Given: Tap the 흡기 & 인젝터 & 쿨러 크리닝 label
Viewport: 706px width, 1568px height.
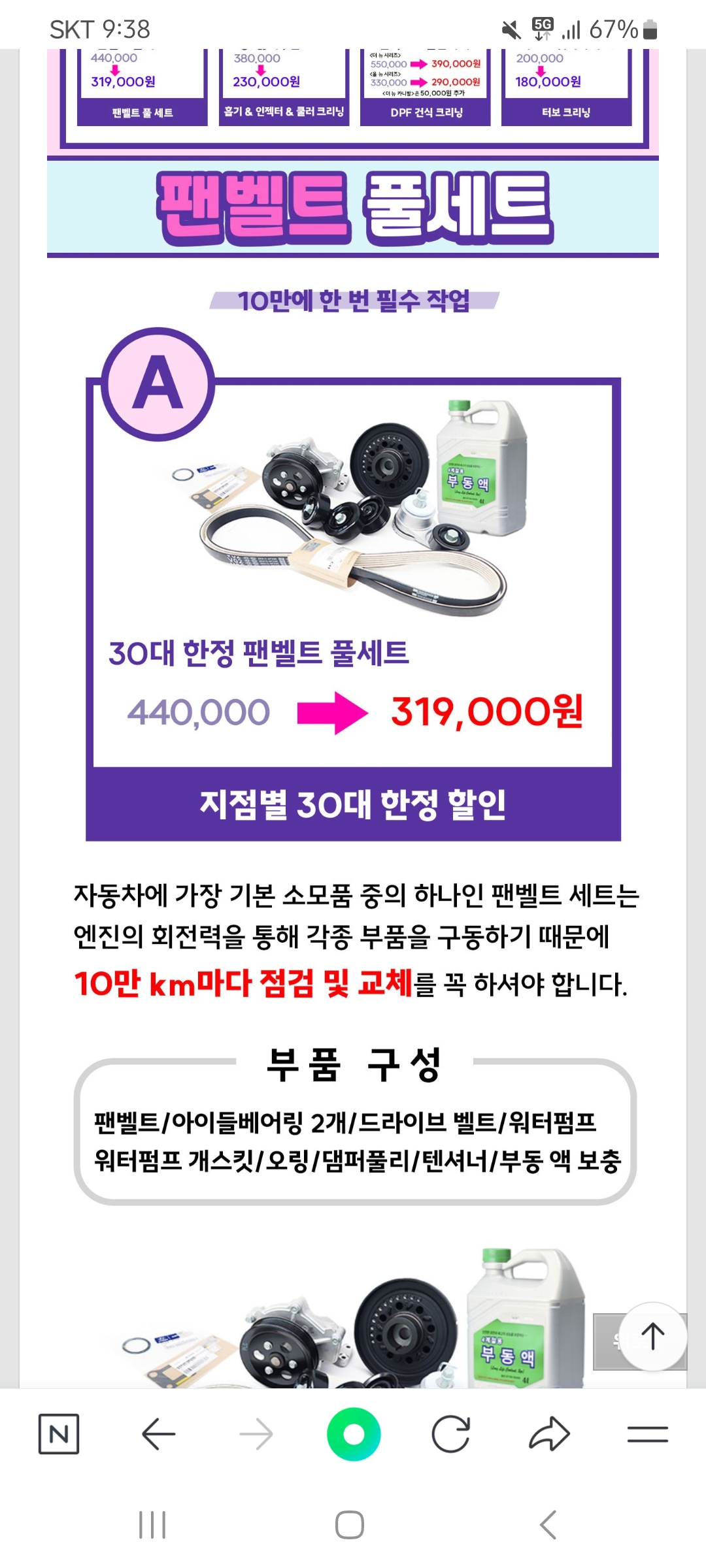Looking at the screenshot, I should coord(284,112).
